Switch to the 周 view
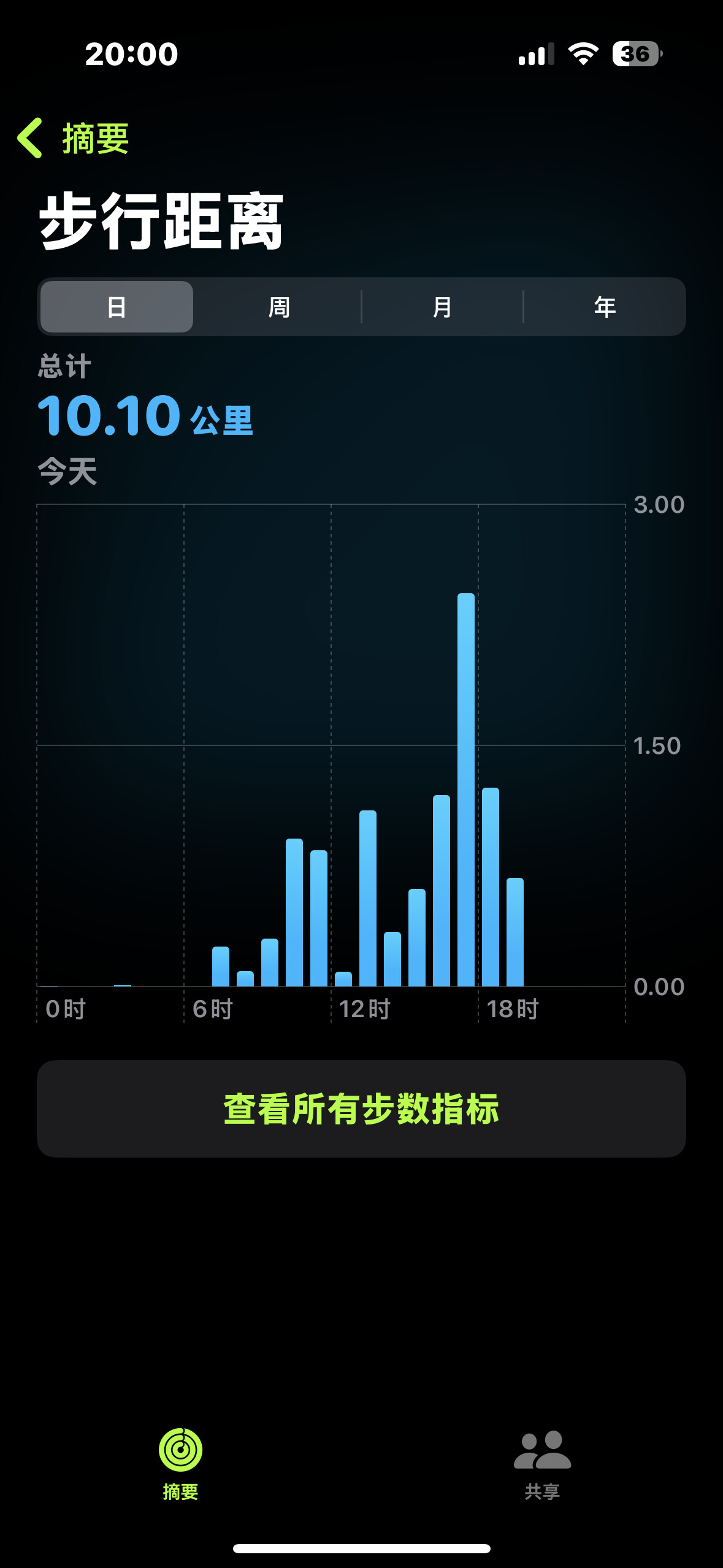This screenshot has width=723, height=1568. (279, 307)
